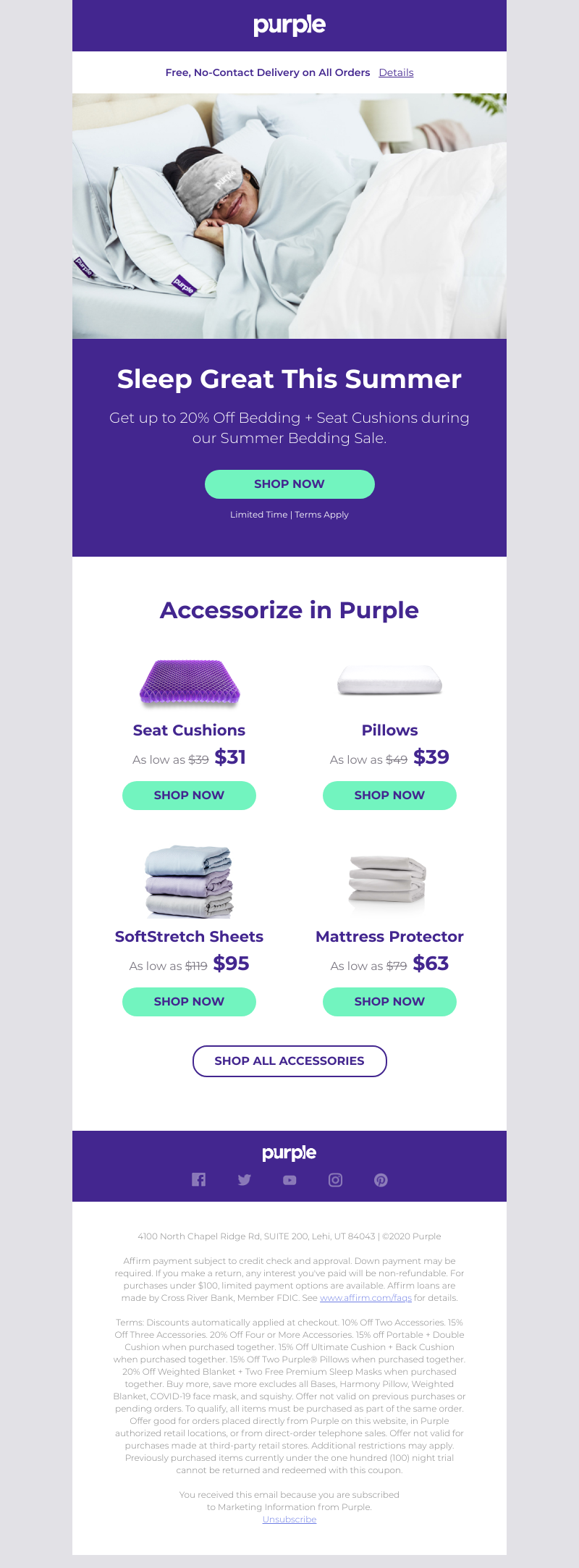Viewport: 579px width, 1568px height.
Task: Open Purple's Twitter profile
Action: click(245, 1180)
